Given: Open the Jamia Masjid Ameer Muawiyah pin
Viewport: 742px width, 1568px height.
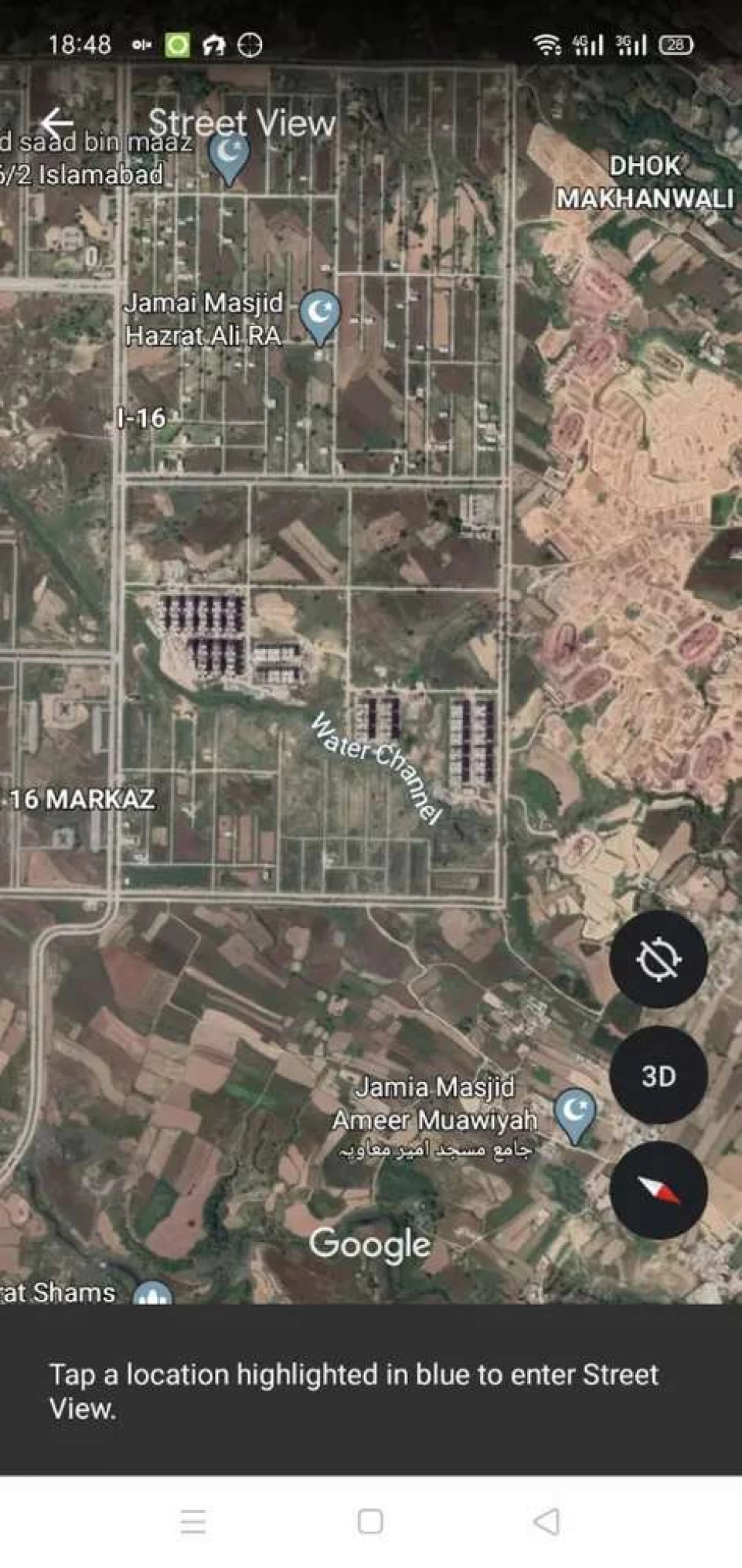Looking at the screenshot, I should coord(575,1112).
